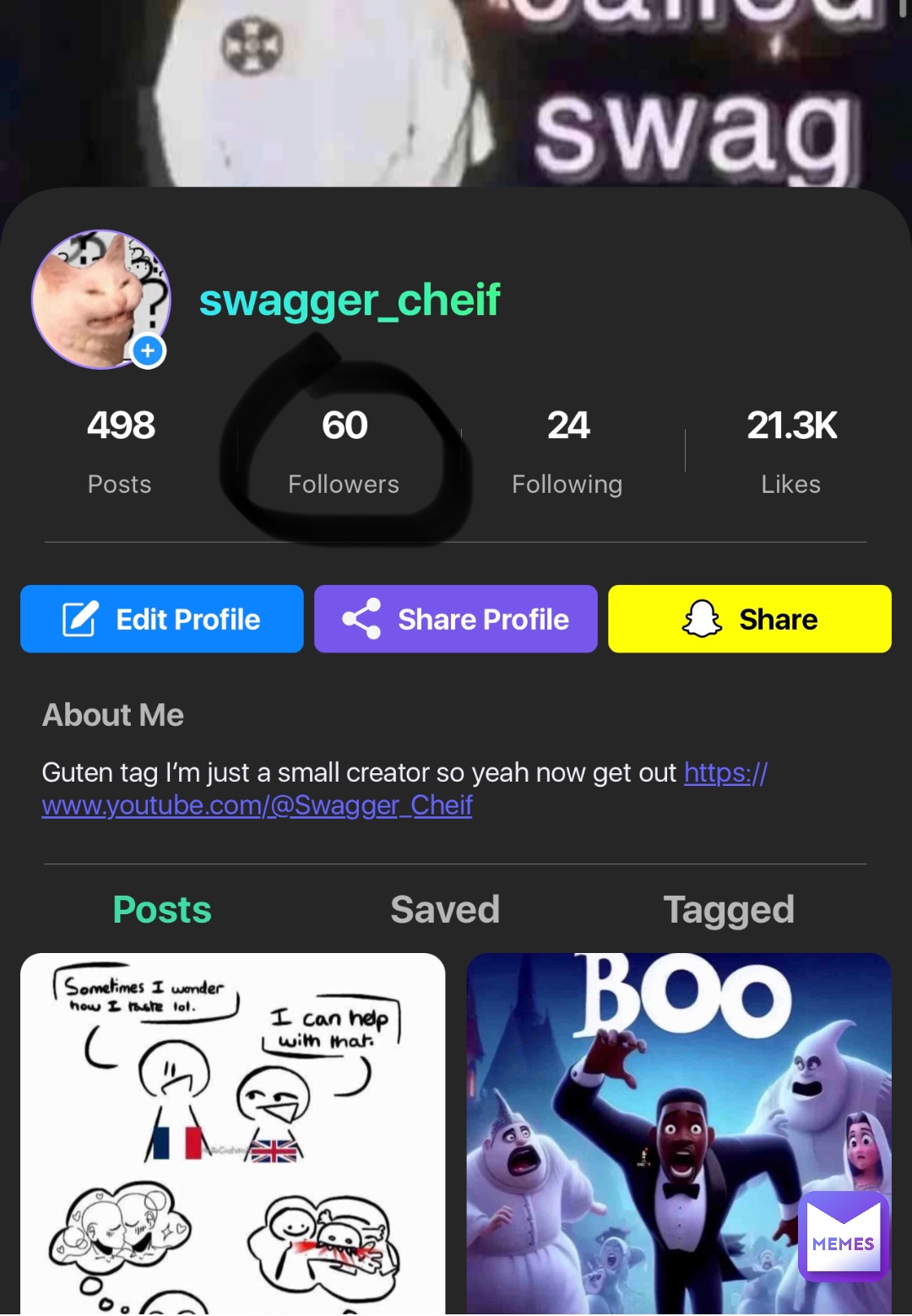Share the profile to Snapchat with yellow button
The image size is (912, 1316).
pos(750,619)
